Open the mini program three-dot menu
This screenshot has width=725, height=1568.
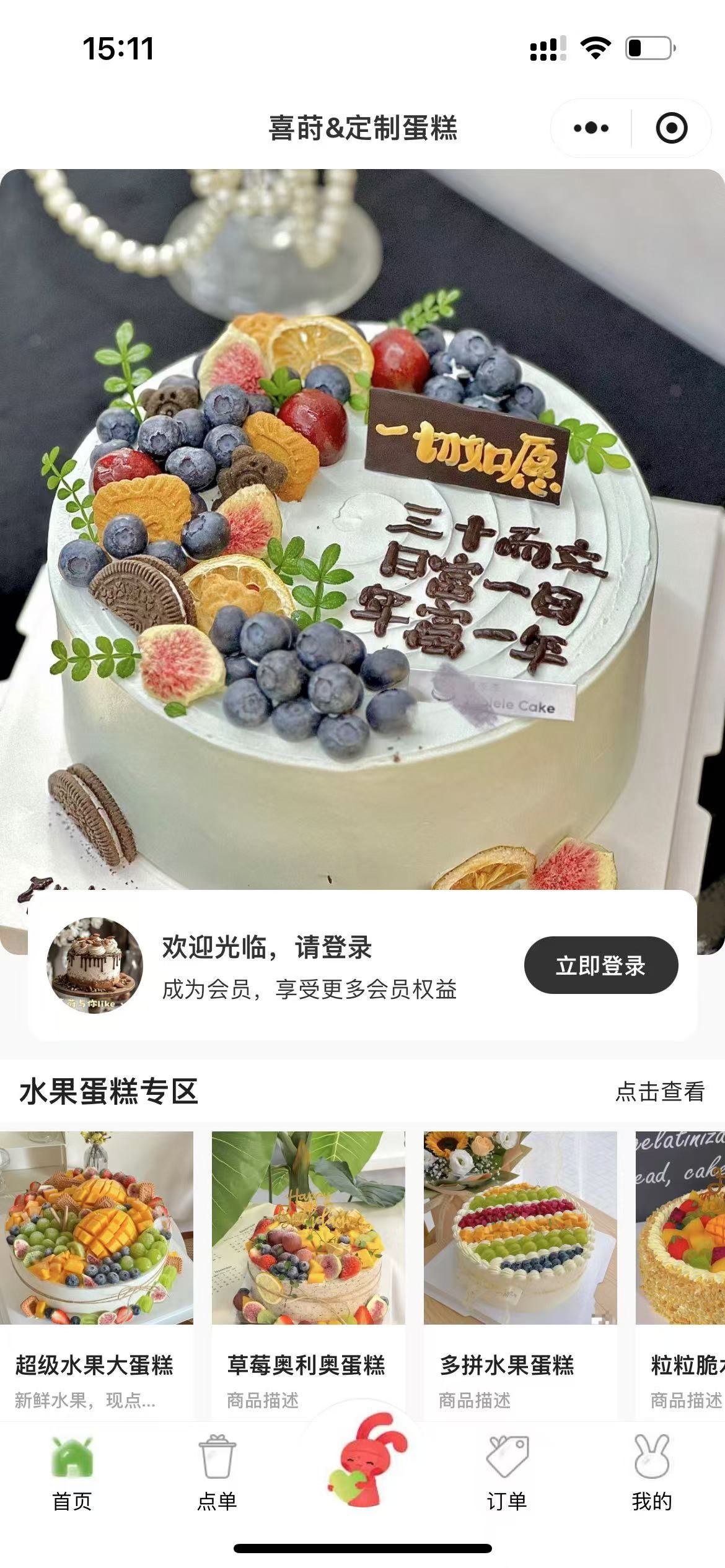coord(591,128)
